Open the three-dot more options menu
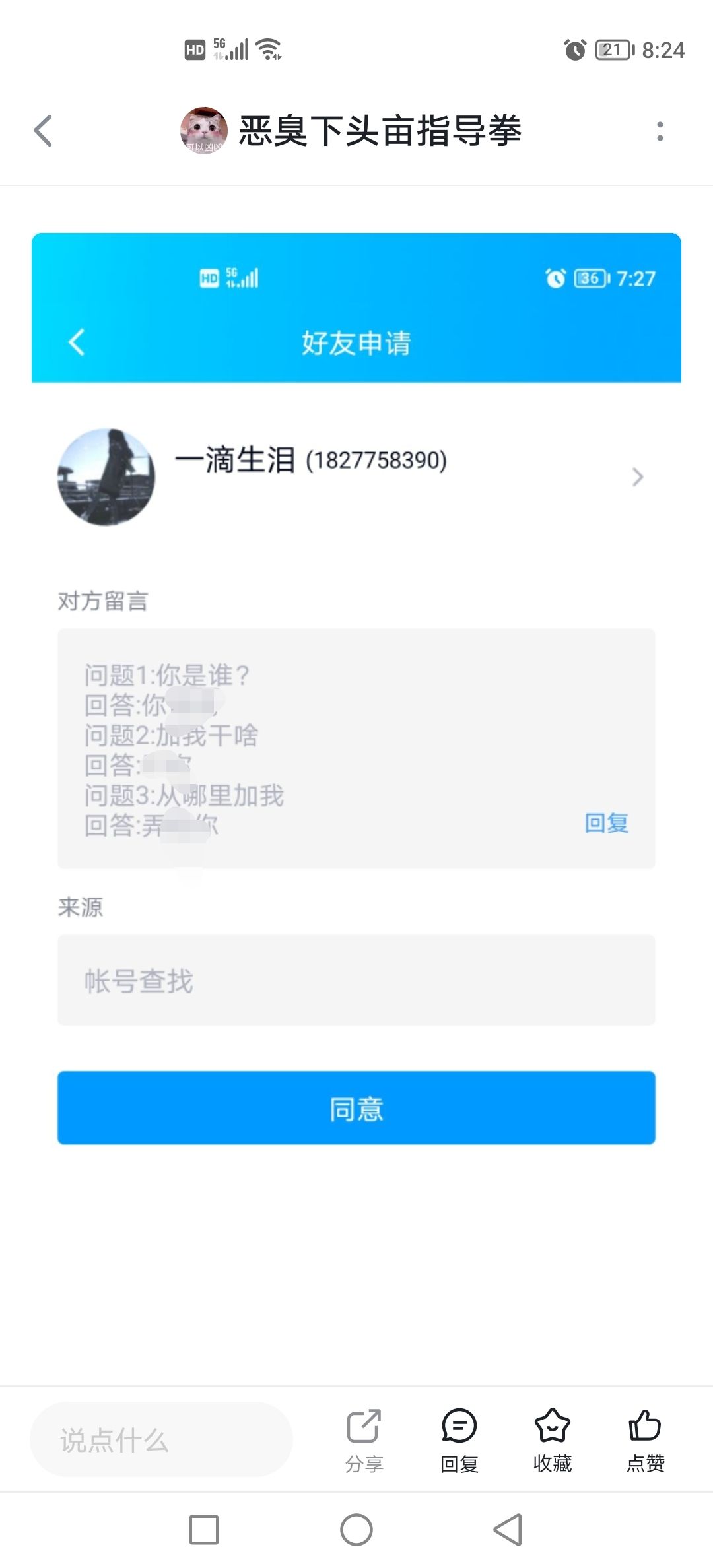The height and width of the screenshot is (1568, 713). pyautogui.click(x=660, y=130)
